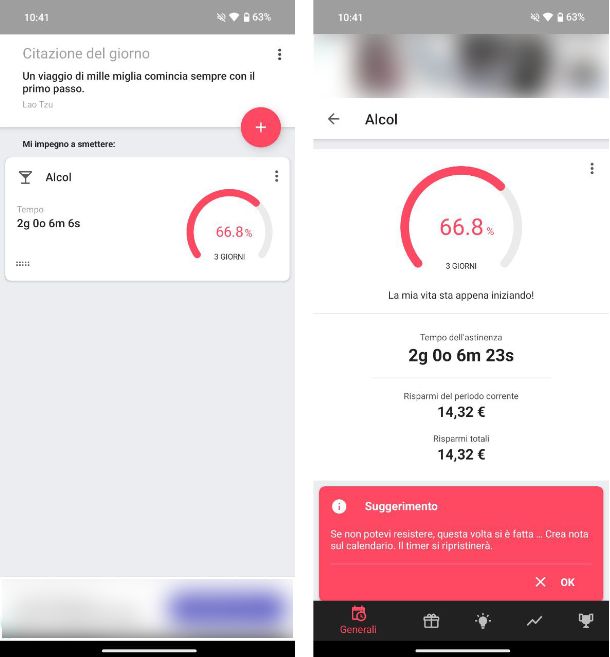Open the Citazione del giorno overflow menu
This screenshot has width=610, height=657.
(x=279, y=54)
